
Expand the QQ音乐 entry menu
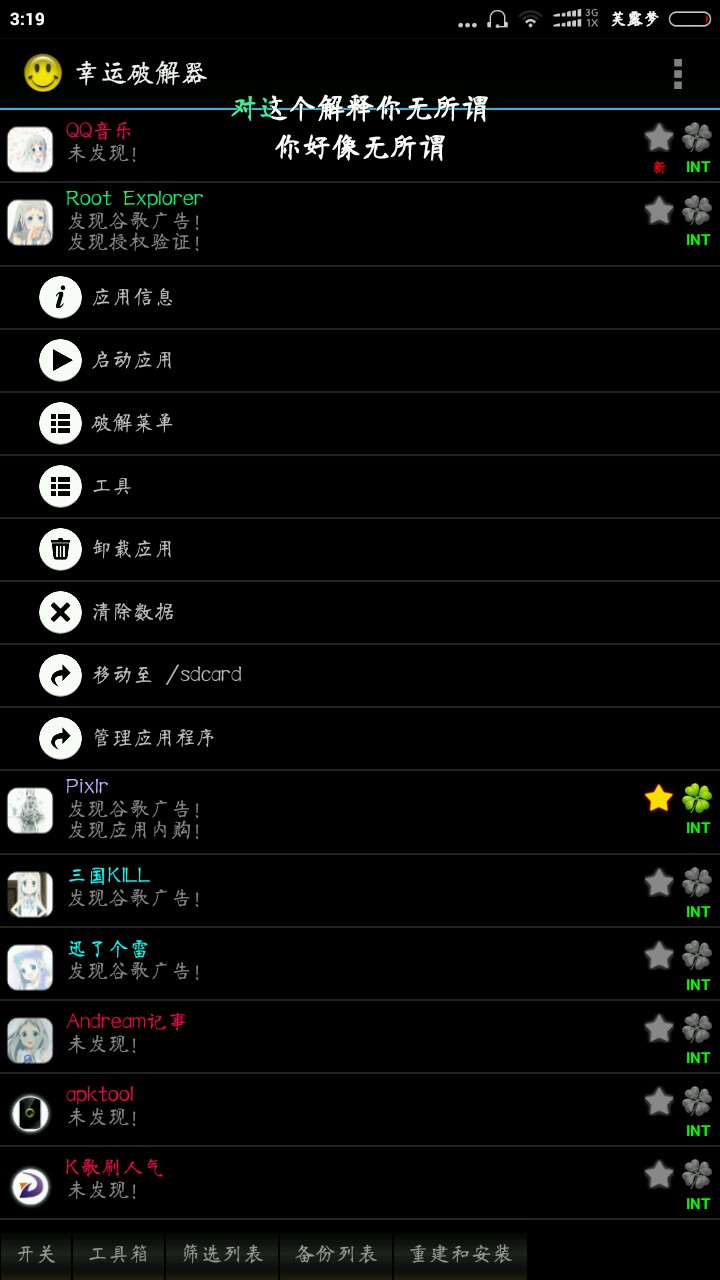point(300,145)
